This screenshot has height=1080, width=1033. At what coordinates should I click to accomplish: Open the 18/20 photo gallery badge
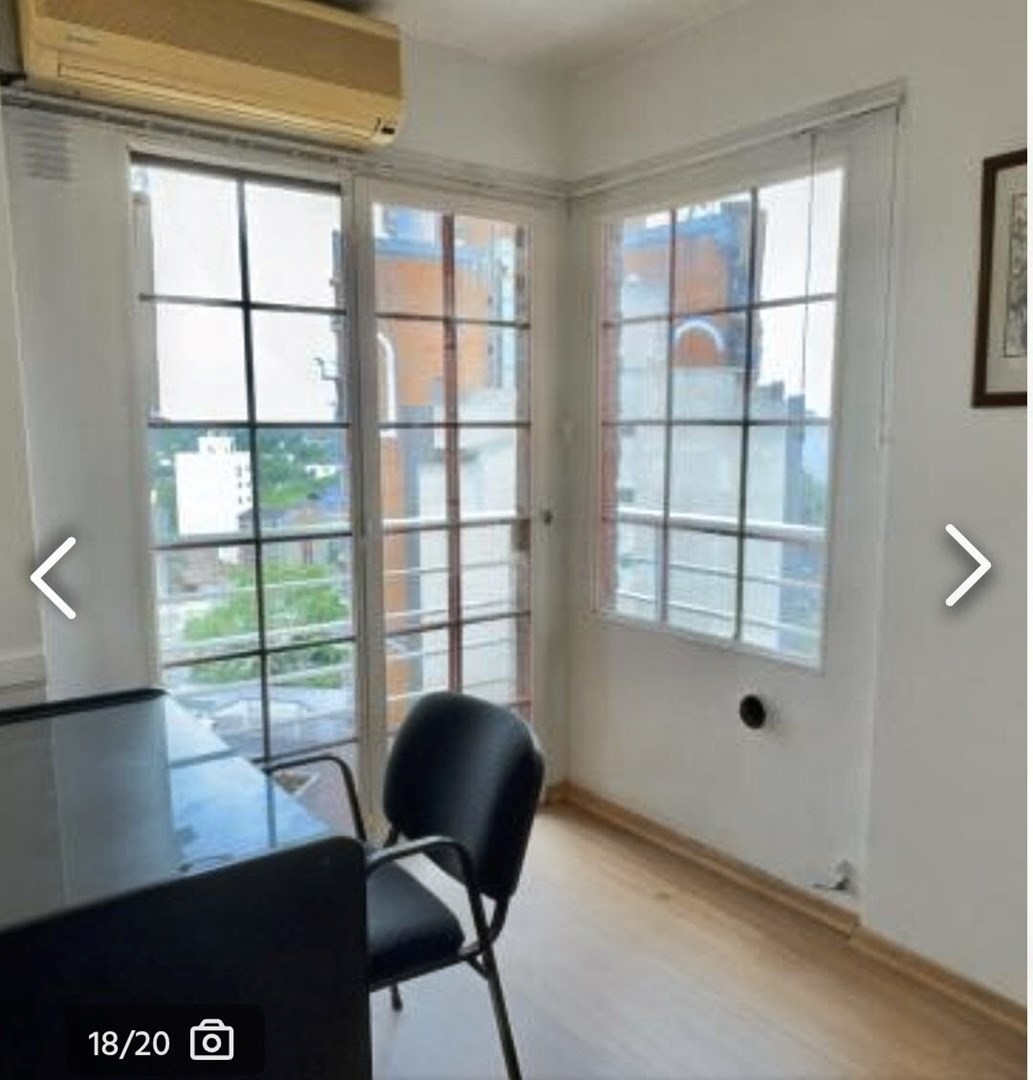(162, 1041)
